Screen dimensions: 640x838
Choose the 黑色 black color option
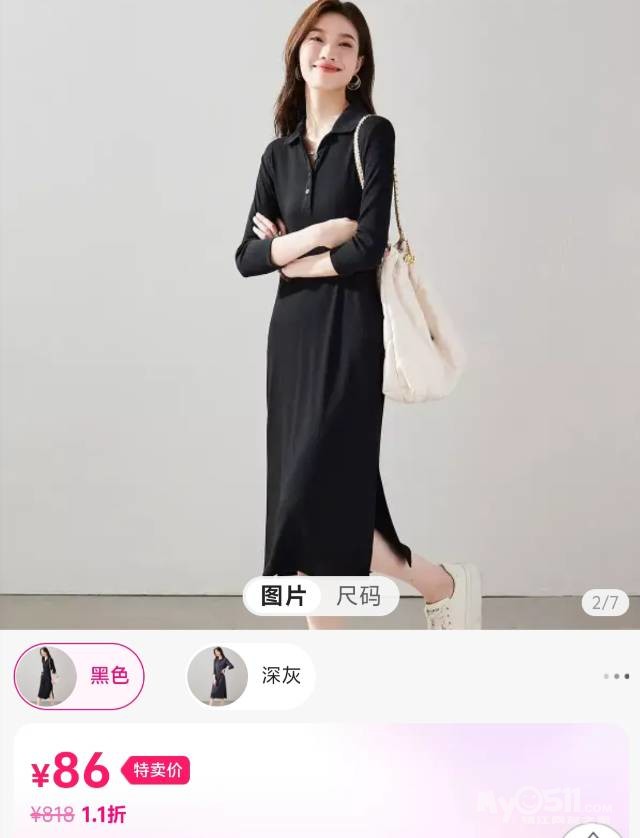(x=79, y=677)
